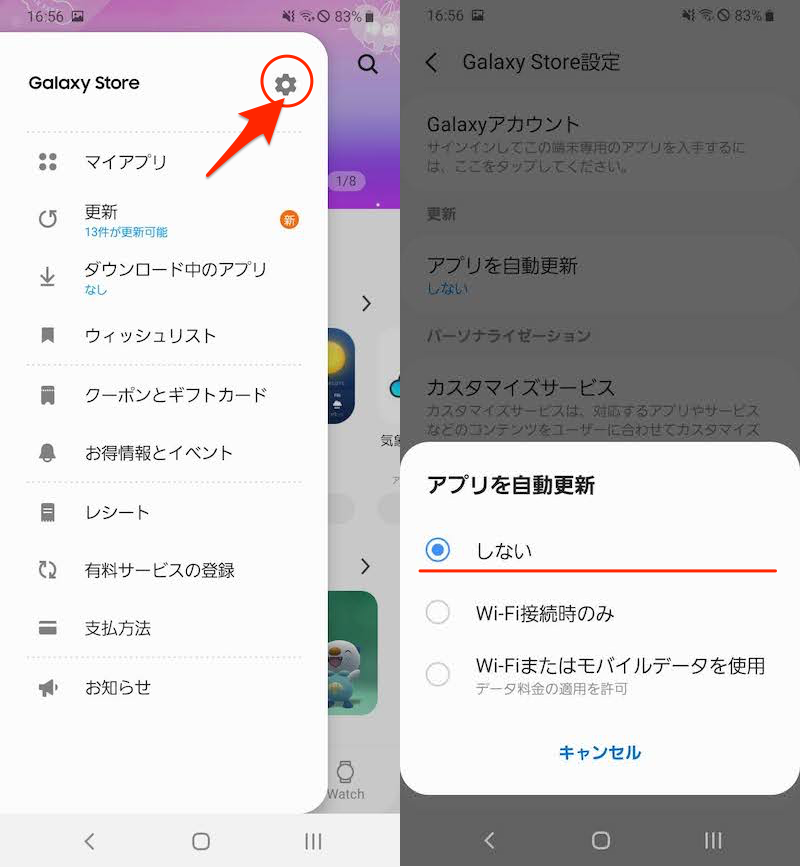
Task: Open Galaxy Store settings gear
Action: coord(286,85)
